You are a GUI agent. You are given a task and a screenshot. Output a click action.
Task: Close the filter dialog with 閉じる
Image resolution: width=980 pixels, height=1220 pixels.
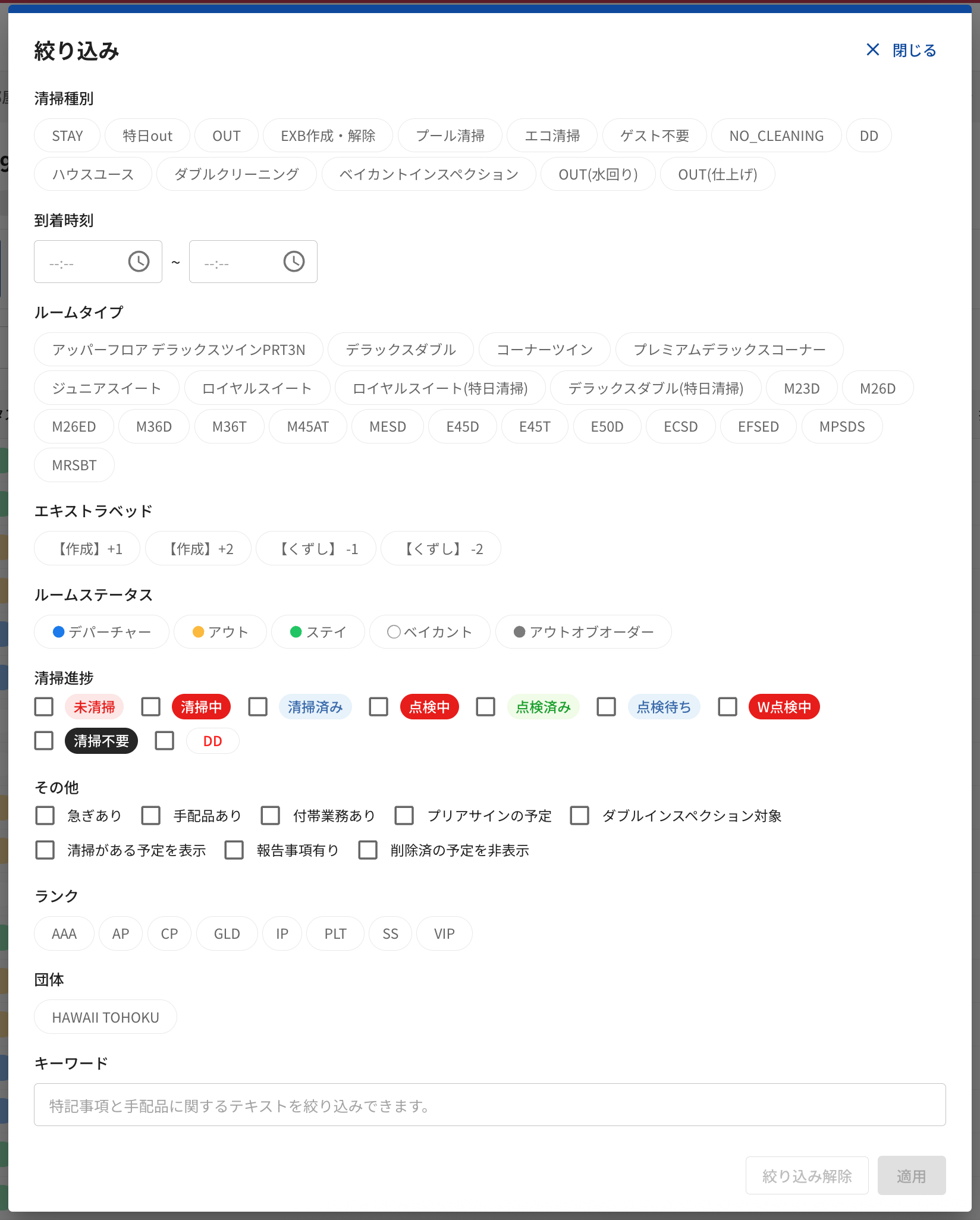point(902,50)
